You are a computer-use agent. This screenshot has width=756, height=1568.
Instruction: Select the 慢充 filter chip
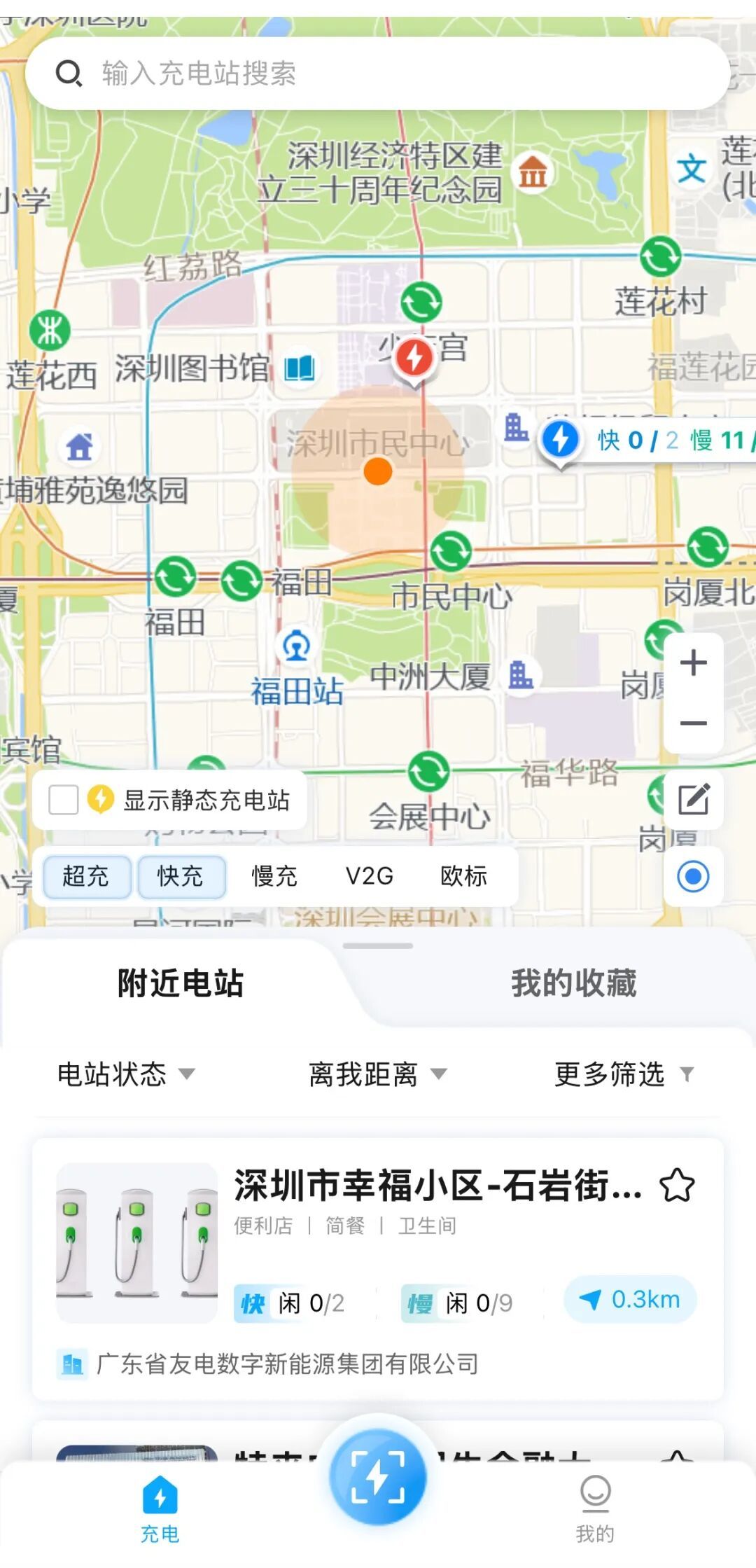(x=274, y=876)
